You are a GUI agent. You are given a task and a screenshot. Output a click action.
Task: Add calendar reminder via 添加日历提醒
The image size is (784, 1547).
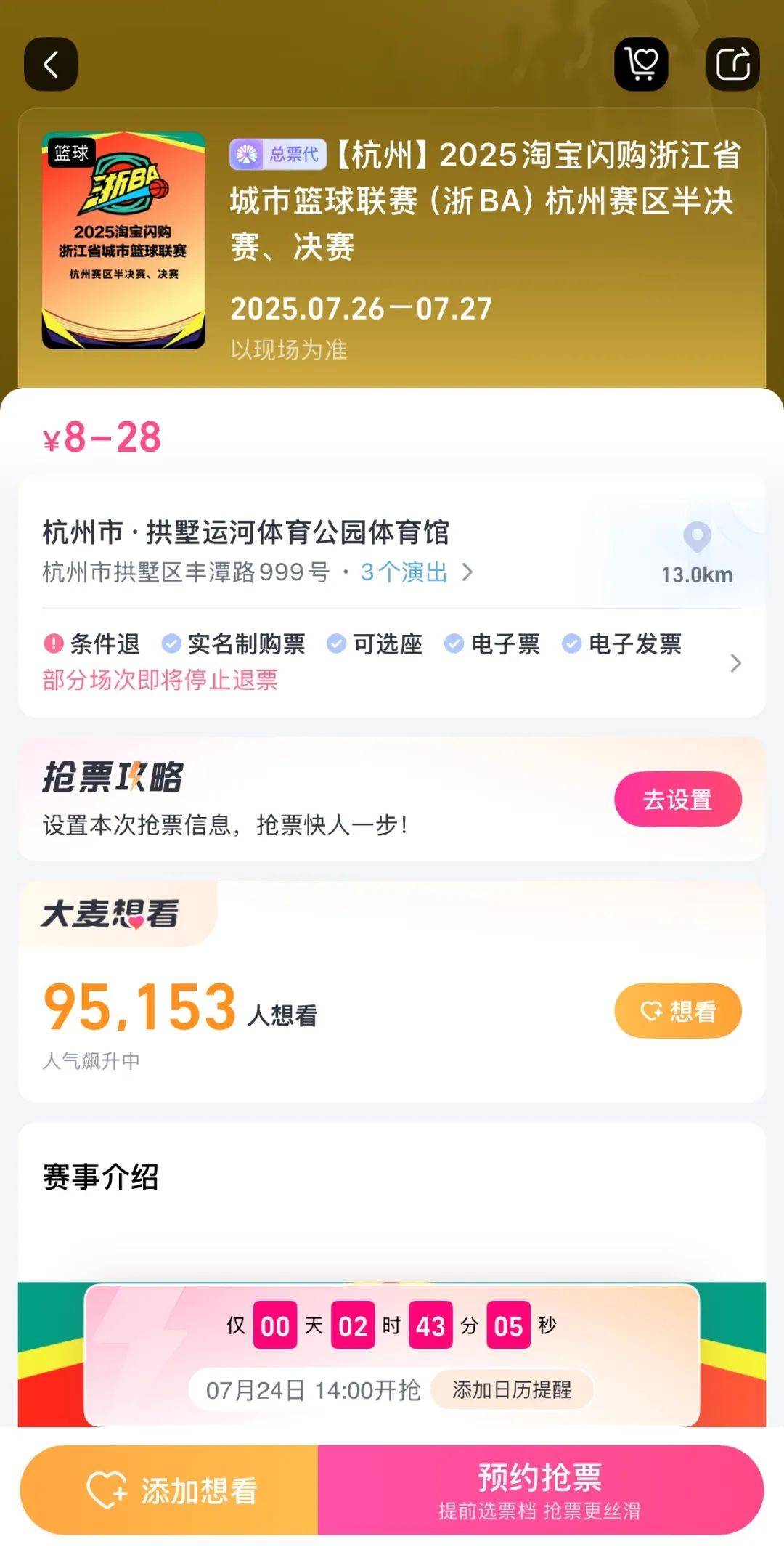(512, 1389)
